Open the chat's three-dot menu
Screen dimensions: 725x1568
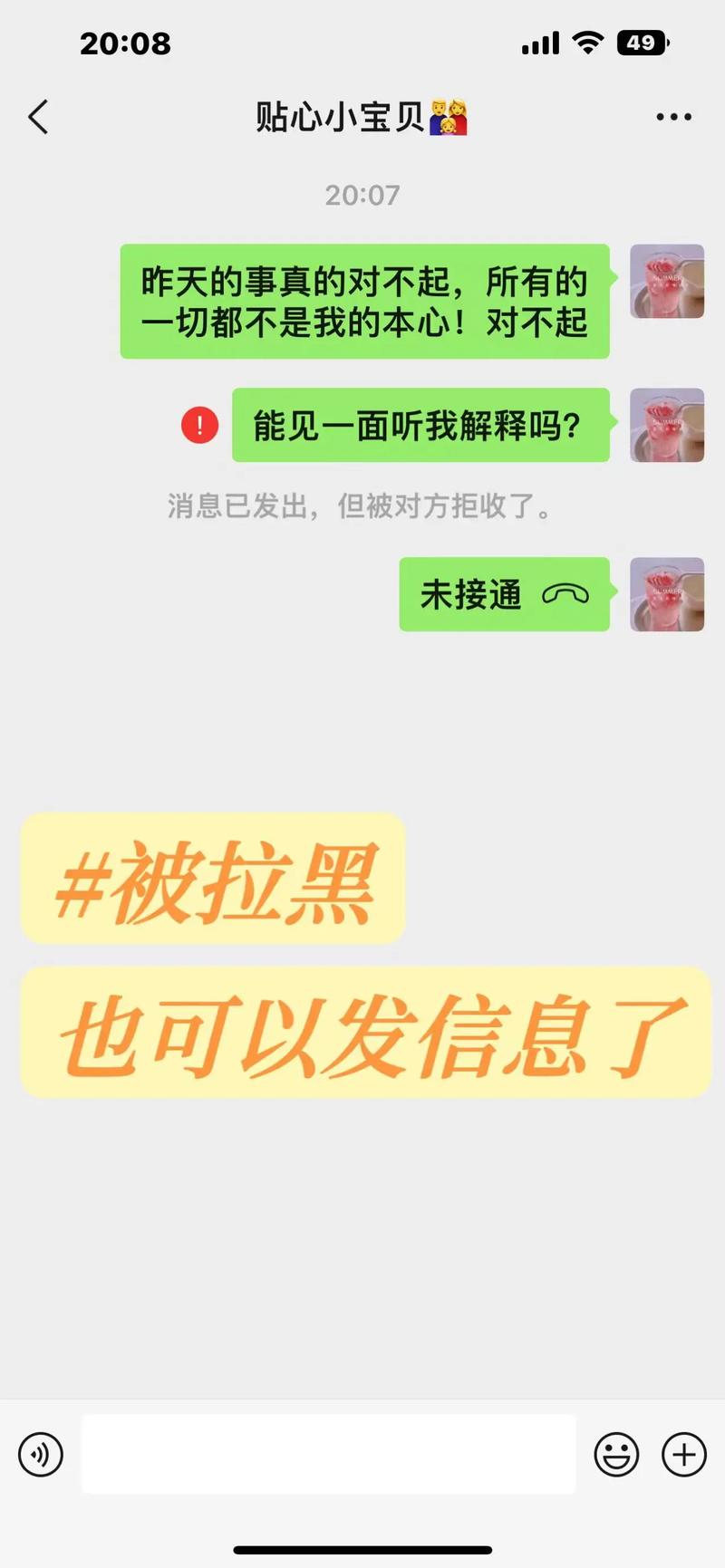point(673,117)
